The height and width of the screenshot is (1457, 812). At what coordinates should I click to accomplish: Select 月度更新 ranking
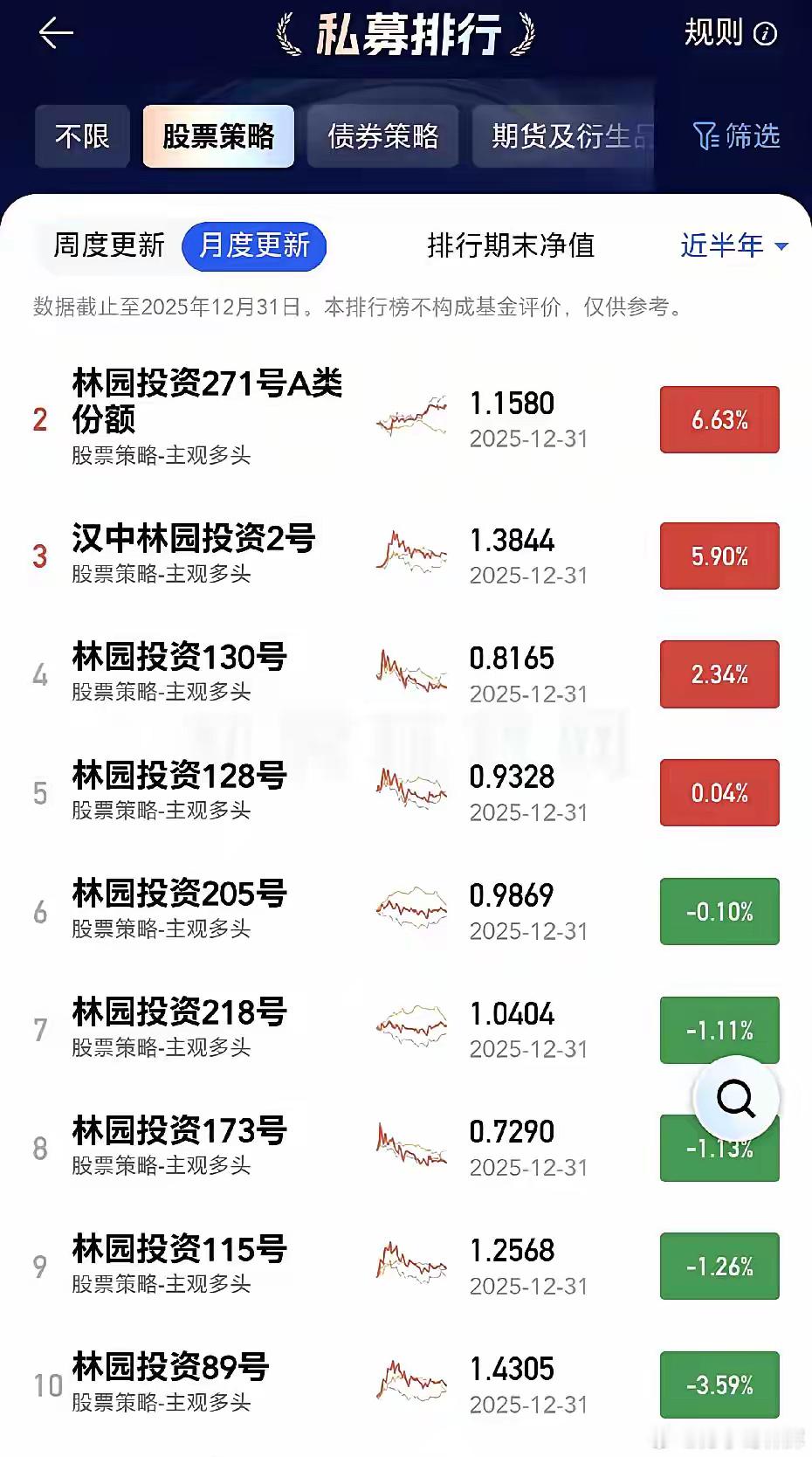[x=254, y=245]
